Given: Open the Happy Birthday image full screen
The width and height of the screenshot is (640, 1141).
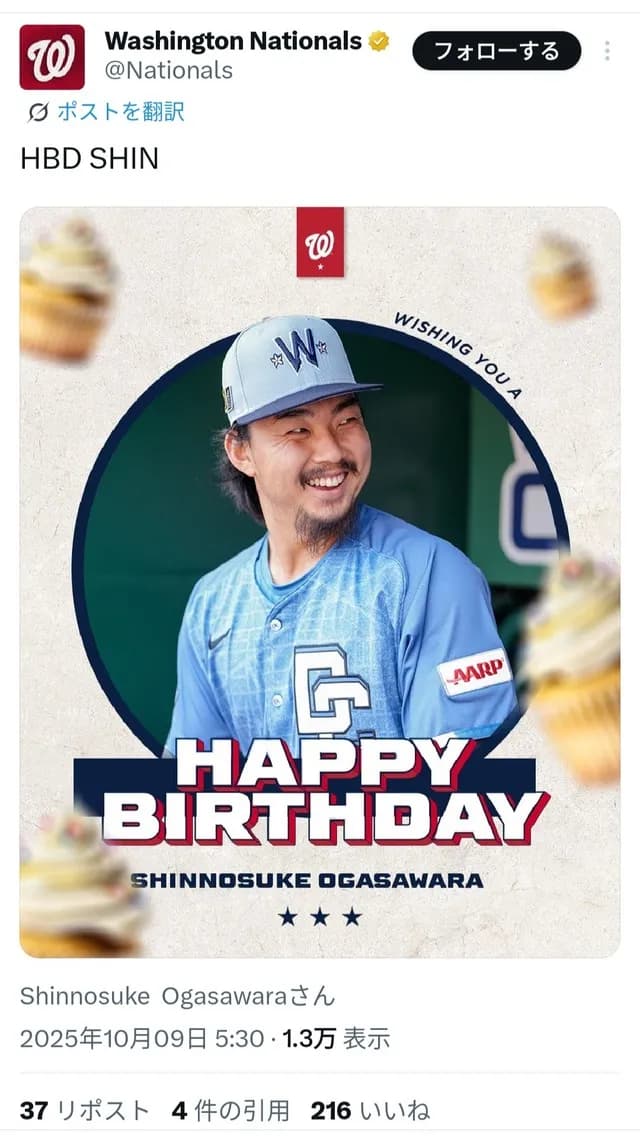Looking at the screenshot, I should [320, 580].
